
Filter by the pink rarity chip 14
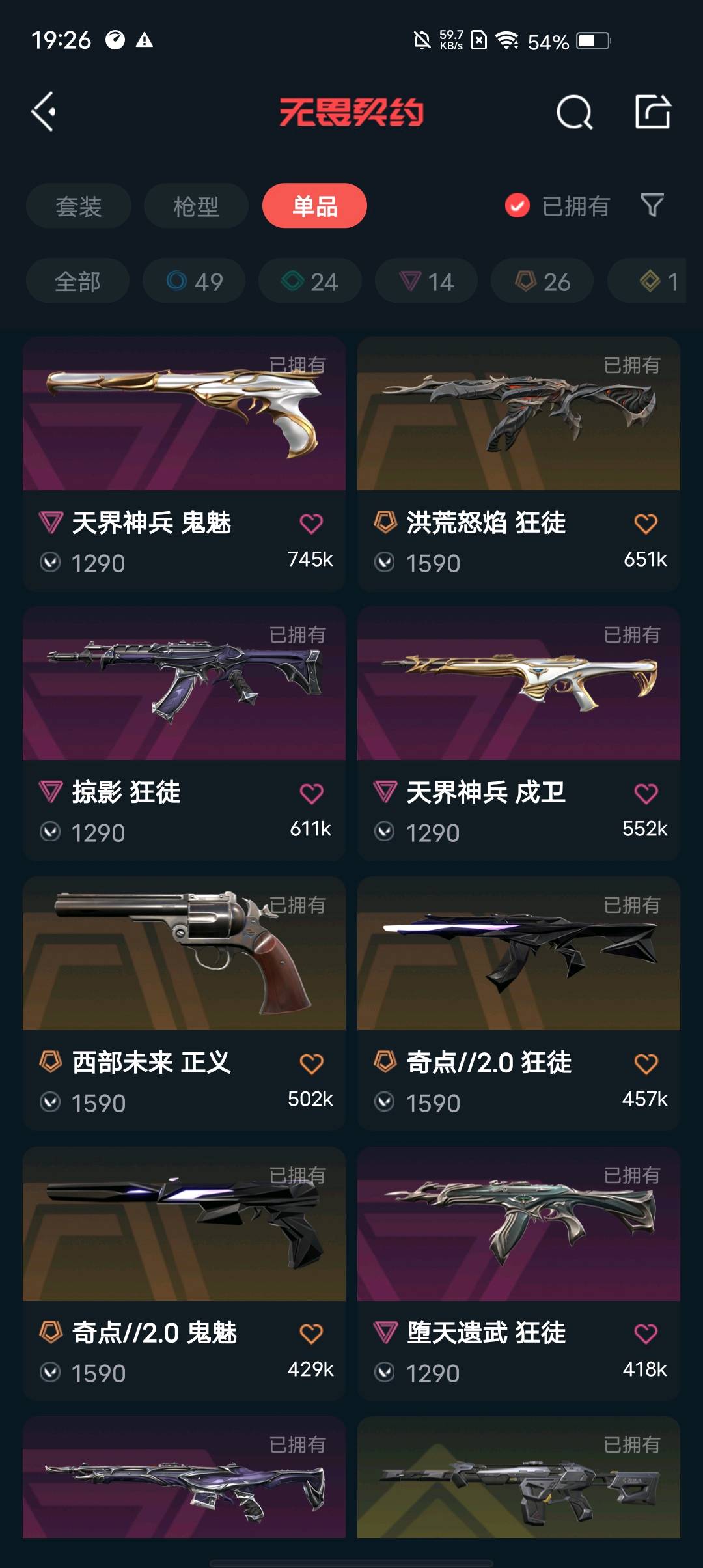click(x=426, y=281)
